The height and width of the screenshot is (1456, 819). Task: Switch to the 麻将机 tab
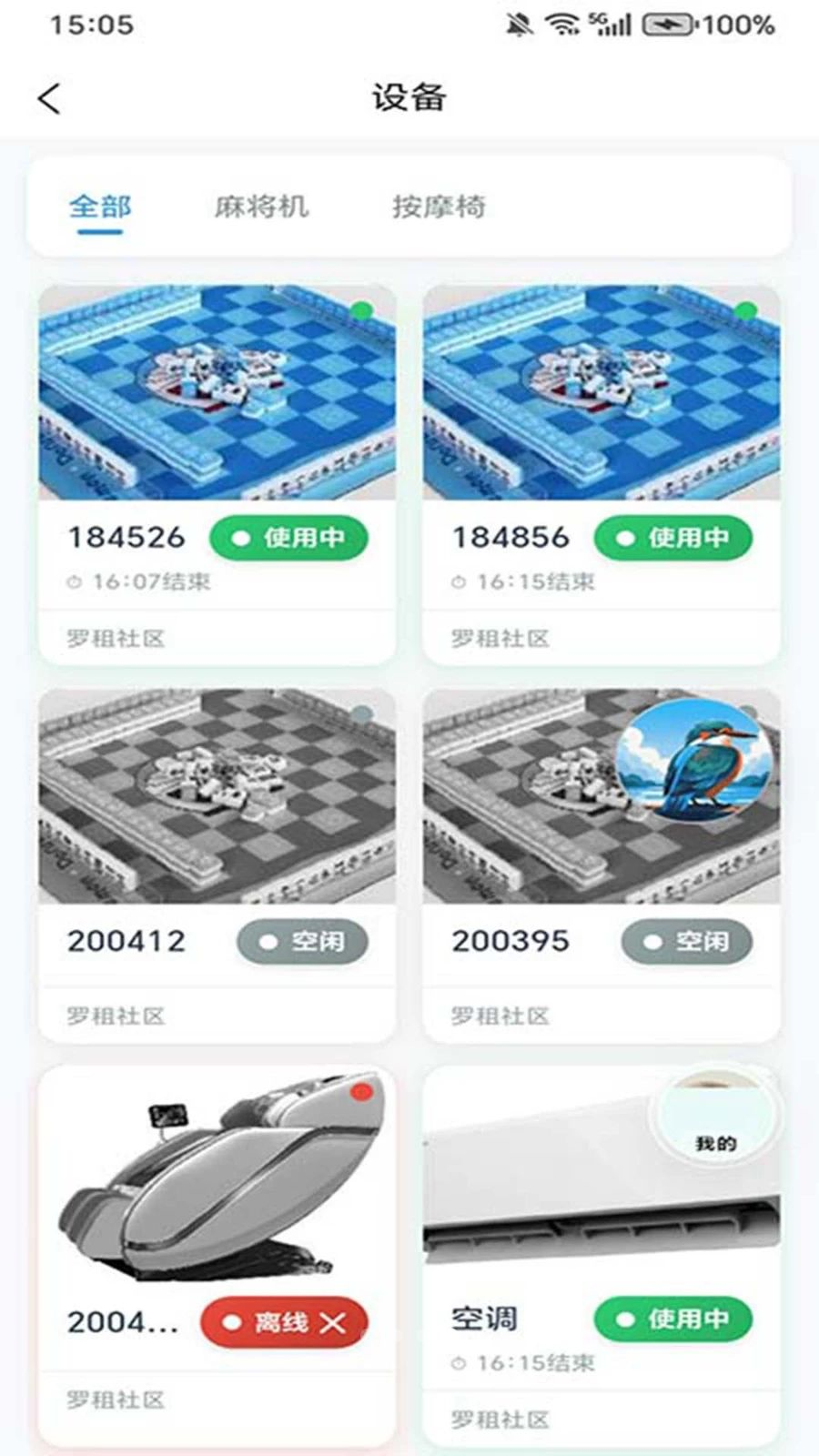pyautogui.click(x=261, y=207)
